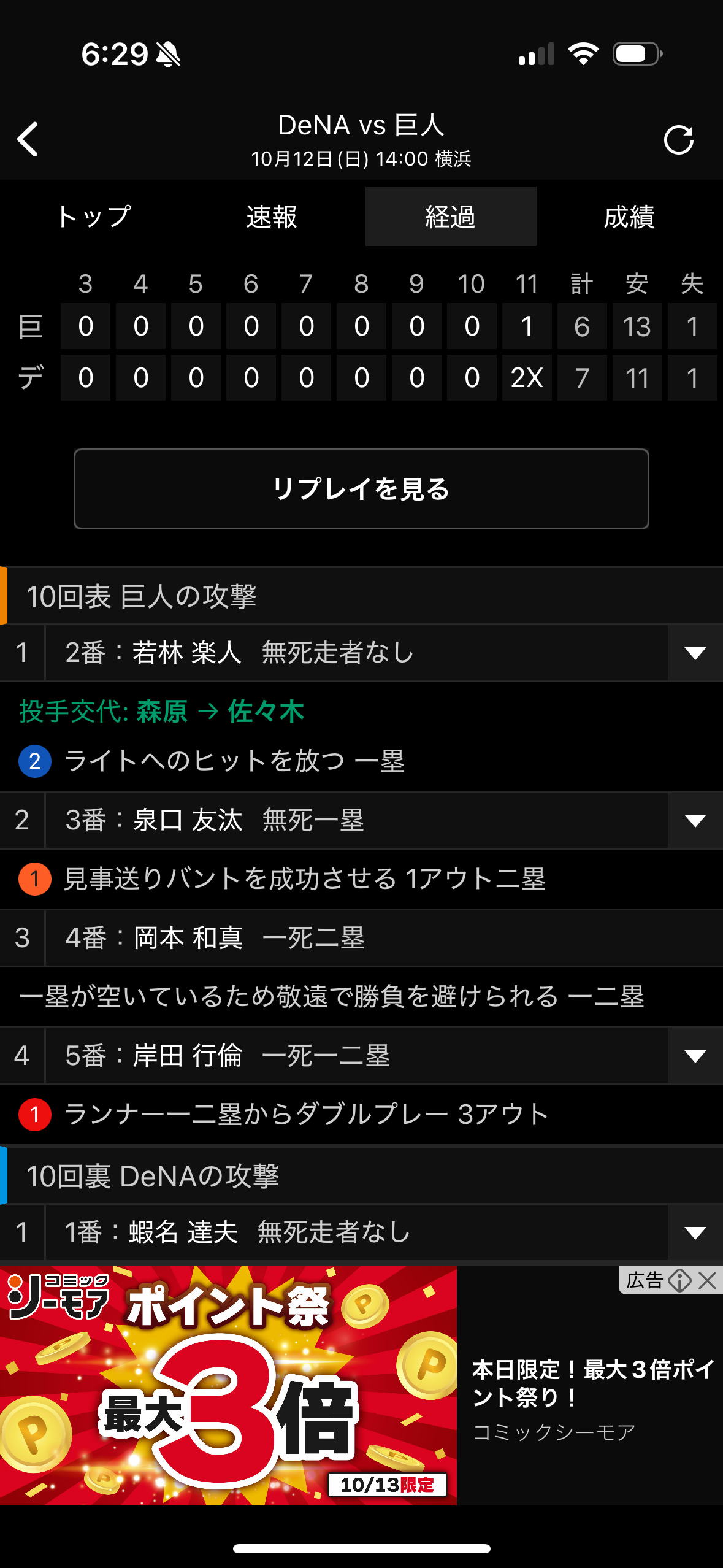The height and width of the screenshot is (1568, 723).
Task: Expand the 岸田 行倫 at-bat details
Action: tap(695, 1056)
